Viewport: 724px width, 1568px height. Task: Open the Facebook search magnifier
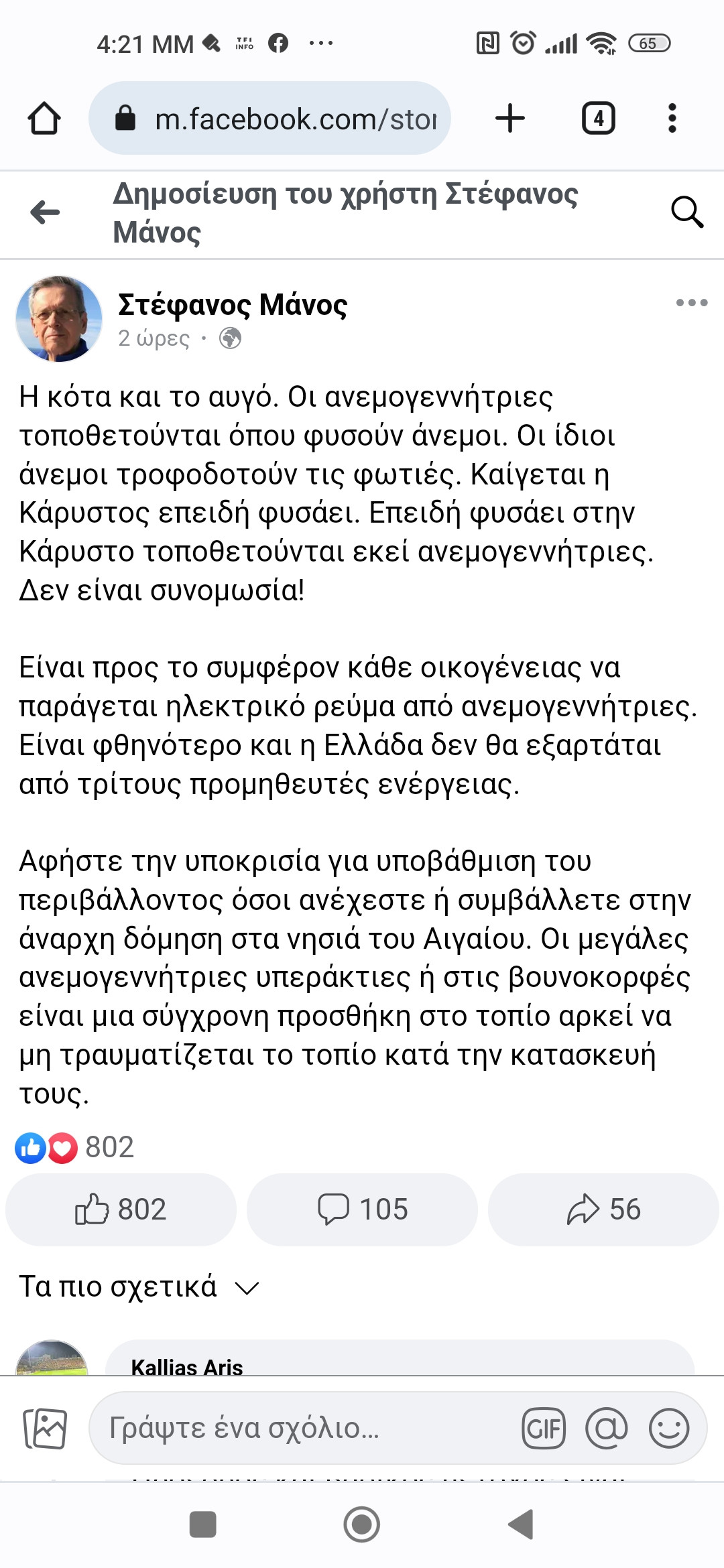pos(686,212)
